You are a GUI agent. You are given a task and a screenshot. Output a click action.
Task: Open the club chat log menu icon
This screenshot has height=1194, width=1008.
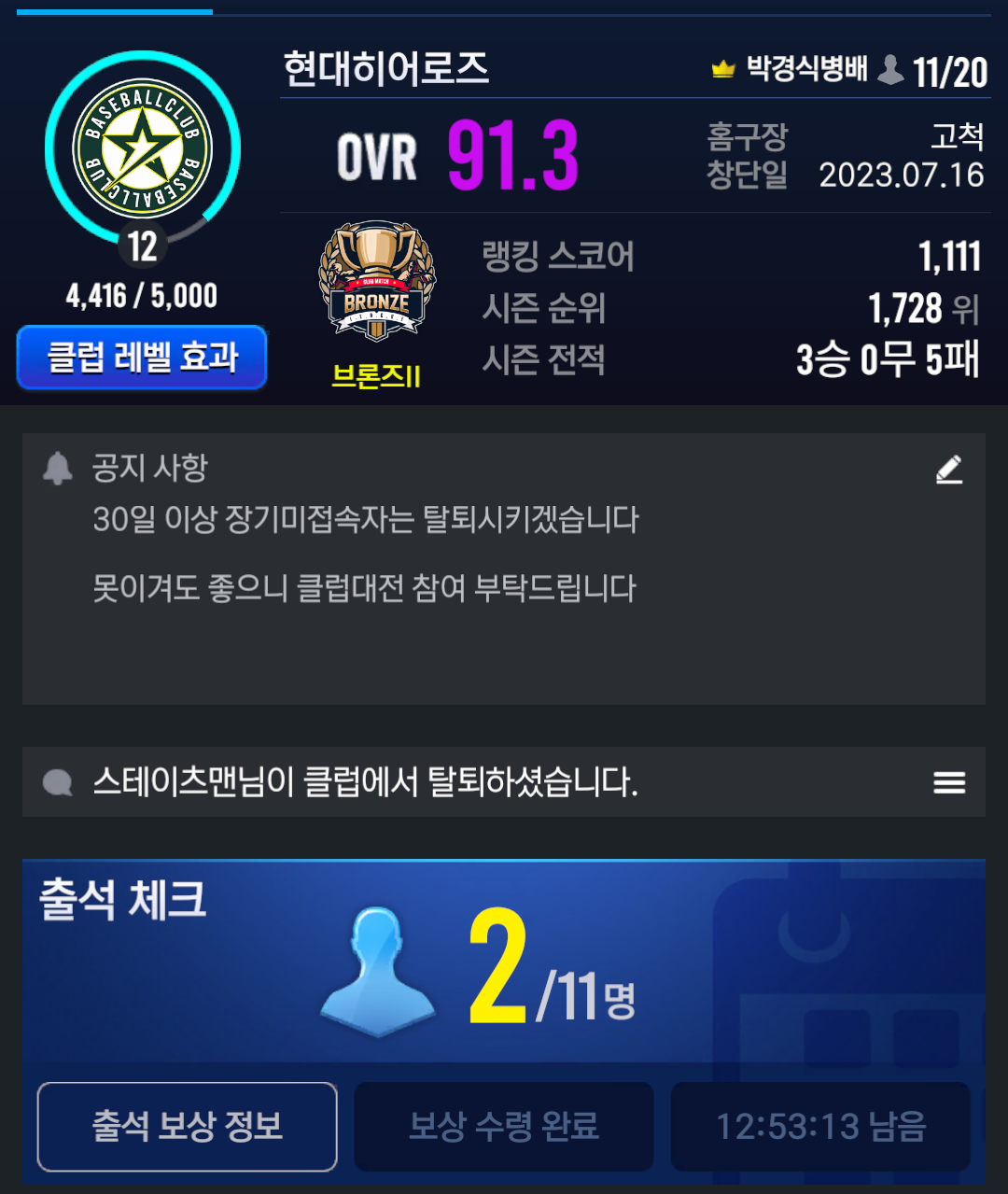click(x=949, y=782)
